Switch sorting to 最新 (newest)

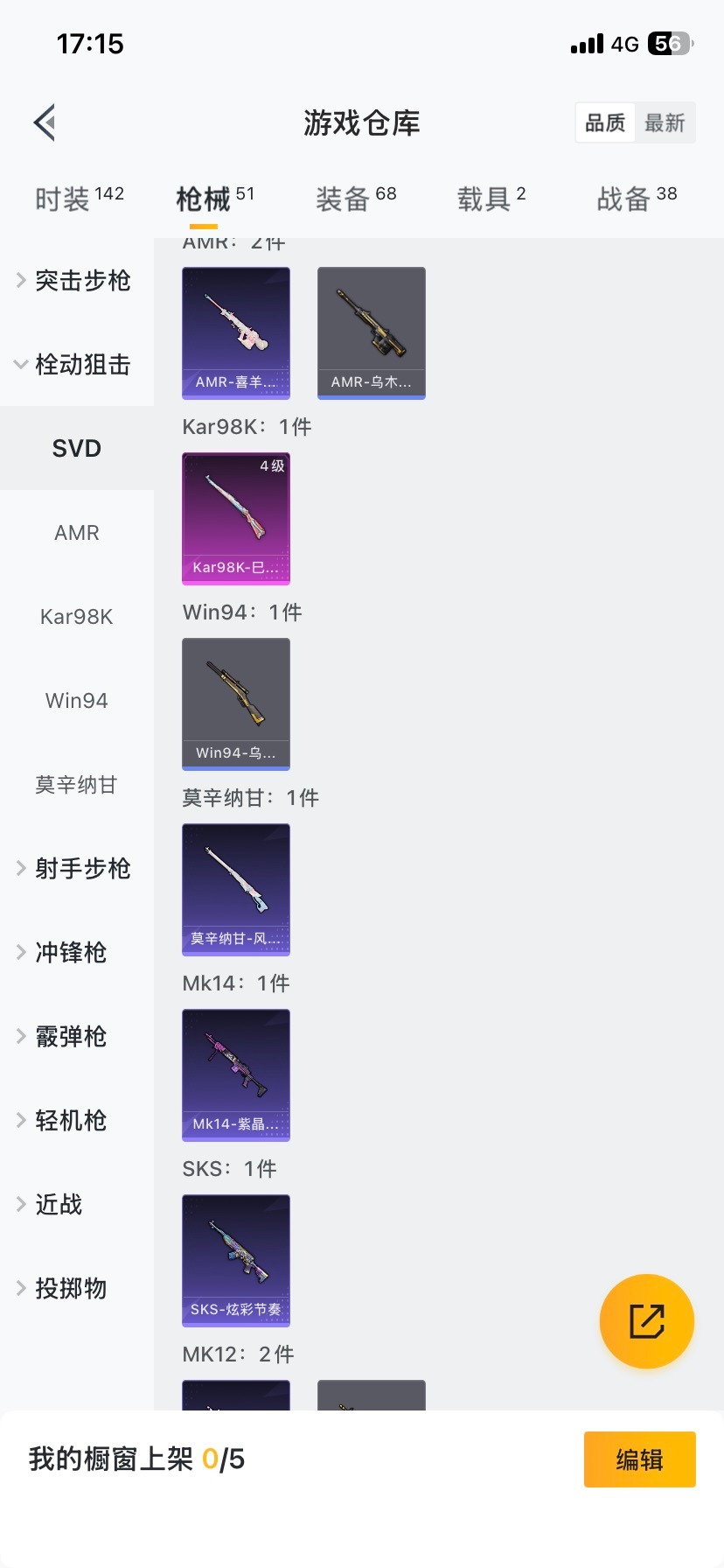click(666, 122)
